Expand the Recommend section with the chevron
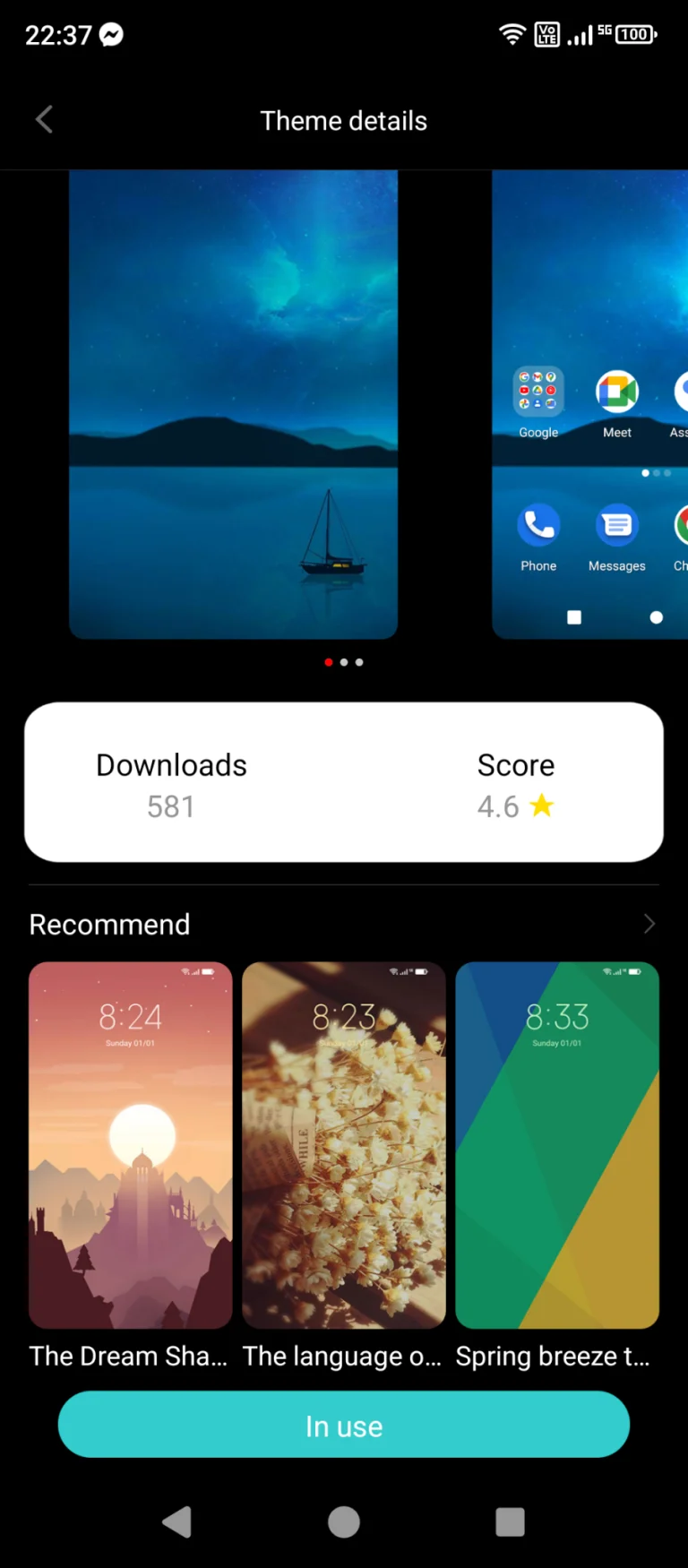 click(x=649, y=924)
